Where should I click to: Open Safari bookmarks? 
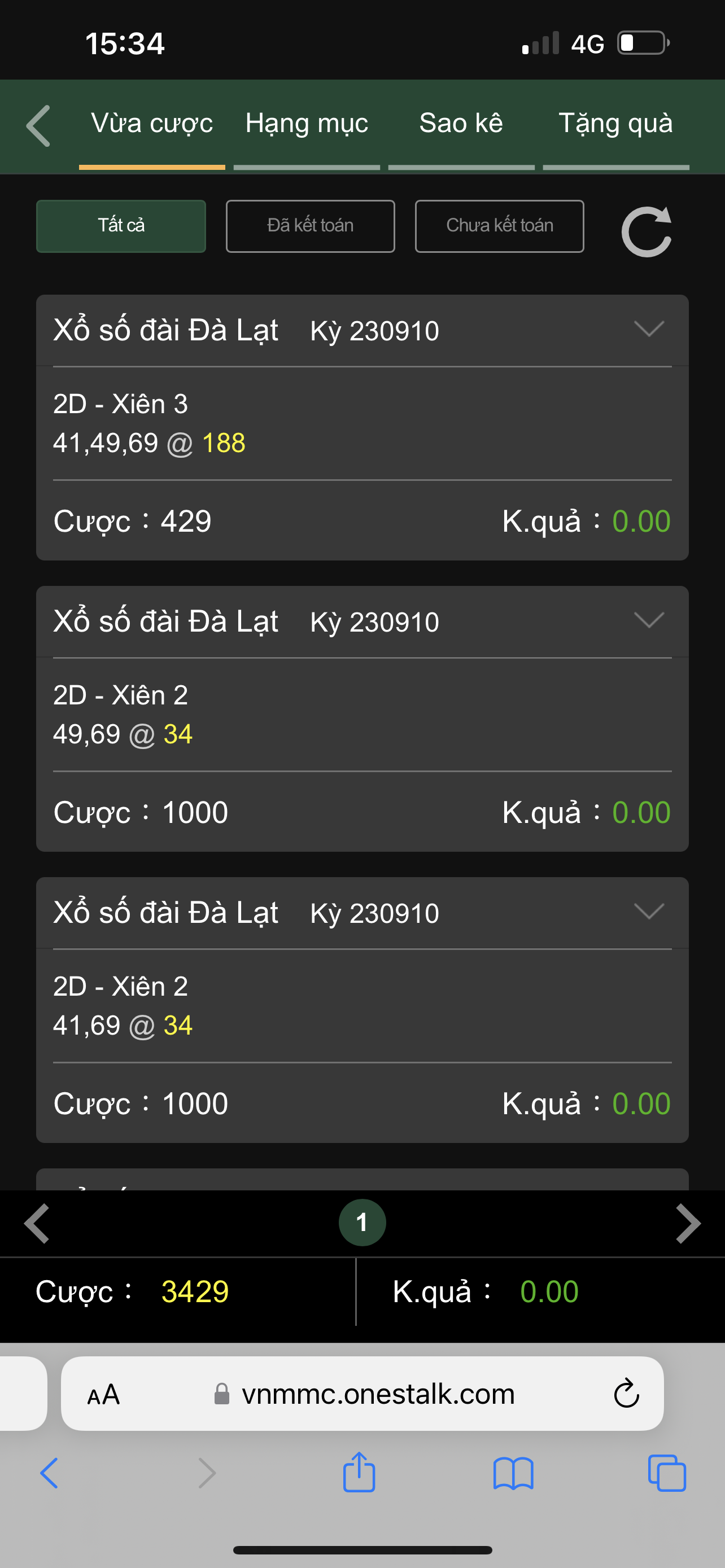513,1473
